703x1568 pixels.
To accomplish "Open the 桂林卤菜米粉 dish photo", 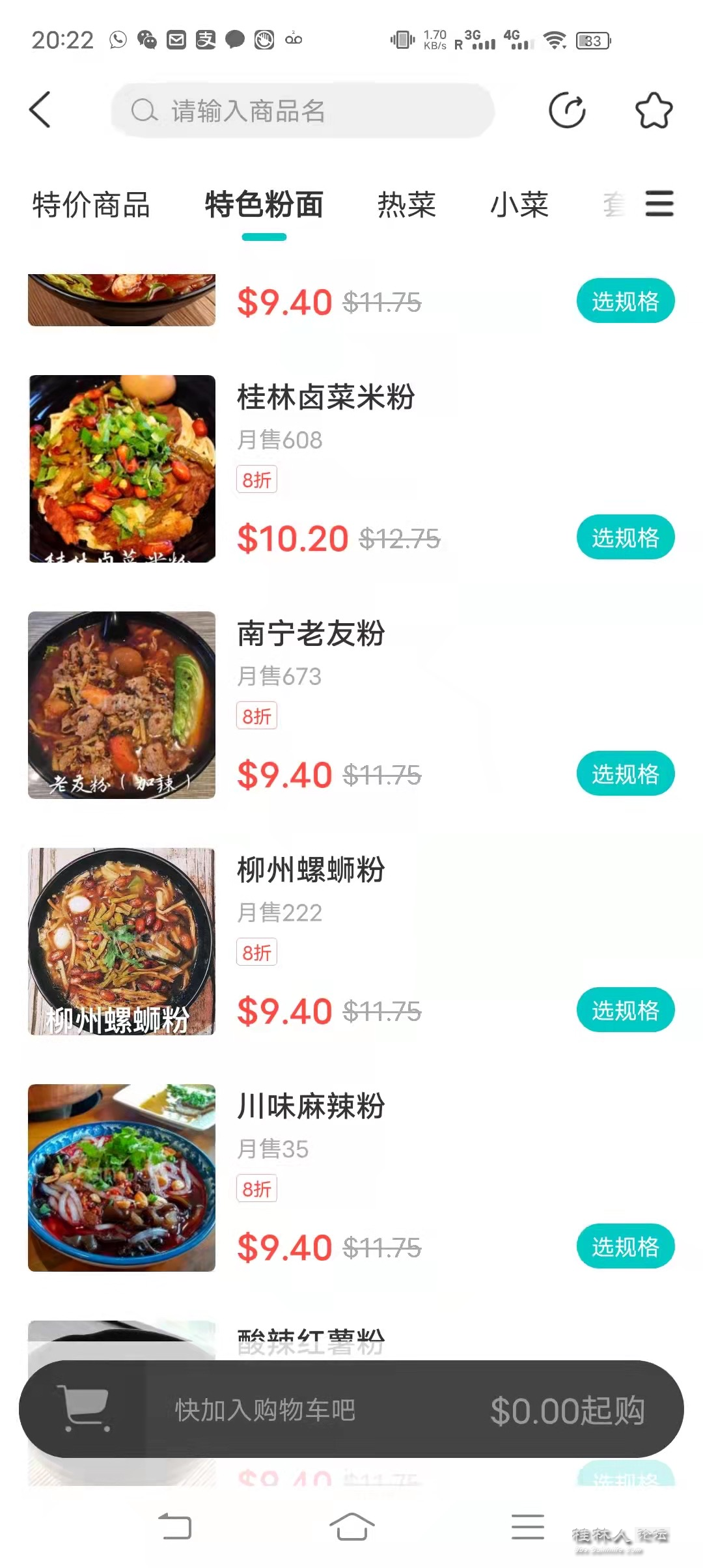I will click(x=122, y=469).
